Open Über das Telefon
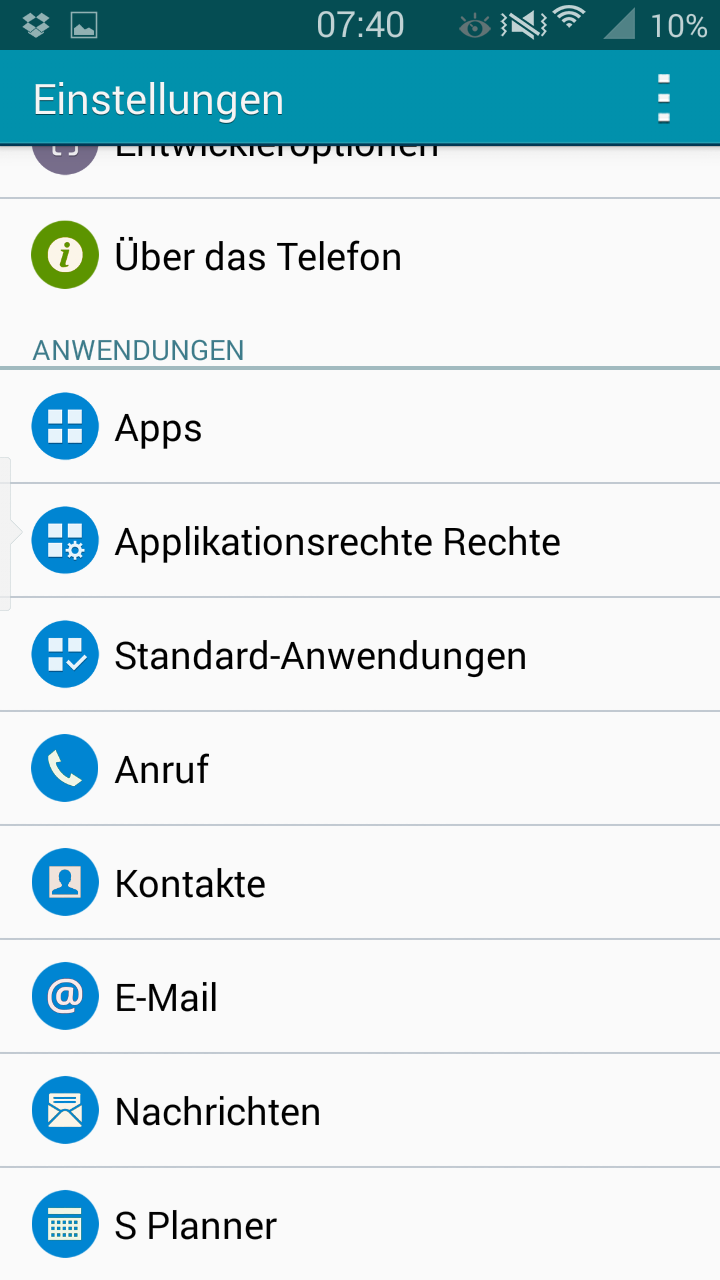 360,256
